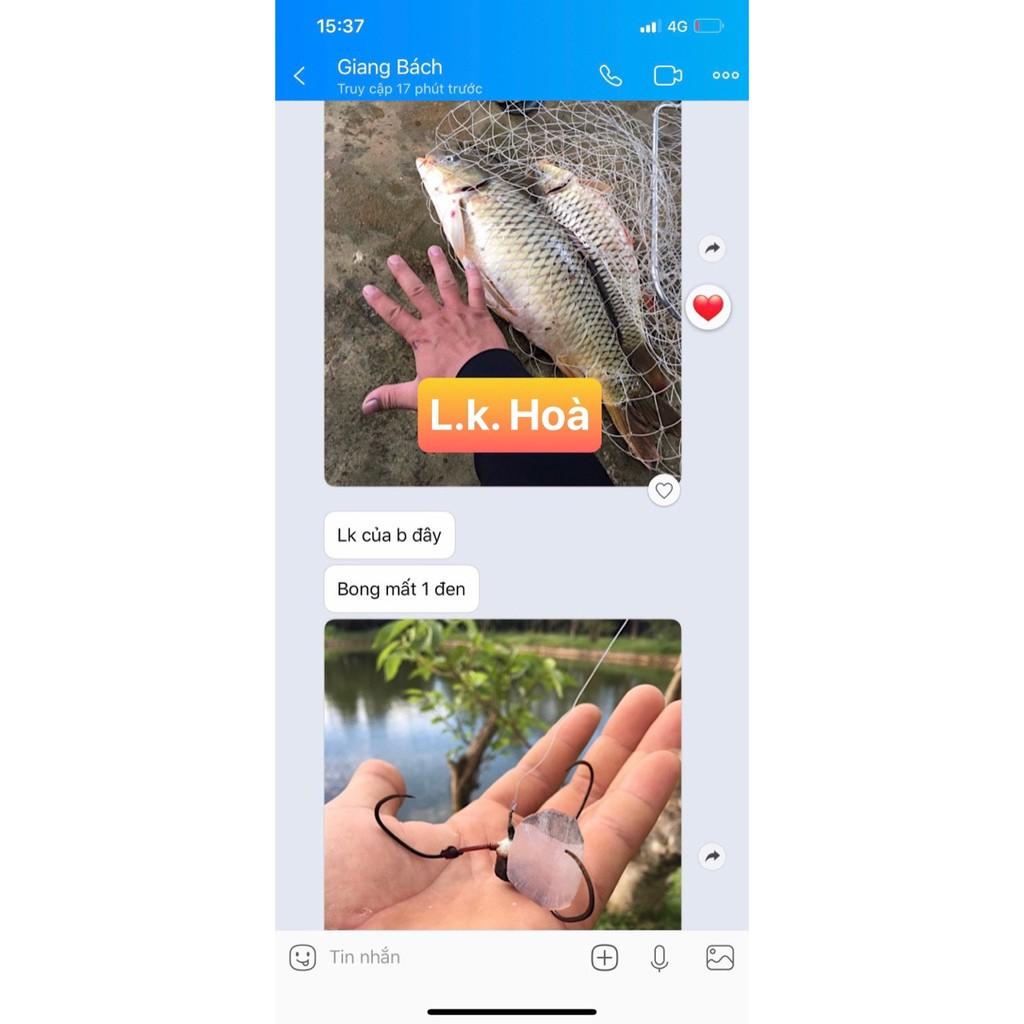Record a voice message with microphone
This screenshot has width=1024, height=1024.
click(x=659, y=958)
